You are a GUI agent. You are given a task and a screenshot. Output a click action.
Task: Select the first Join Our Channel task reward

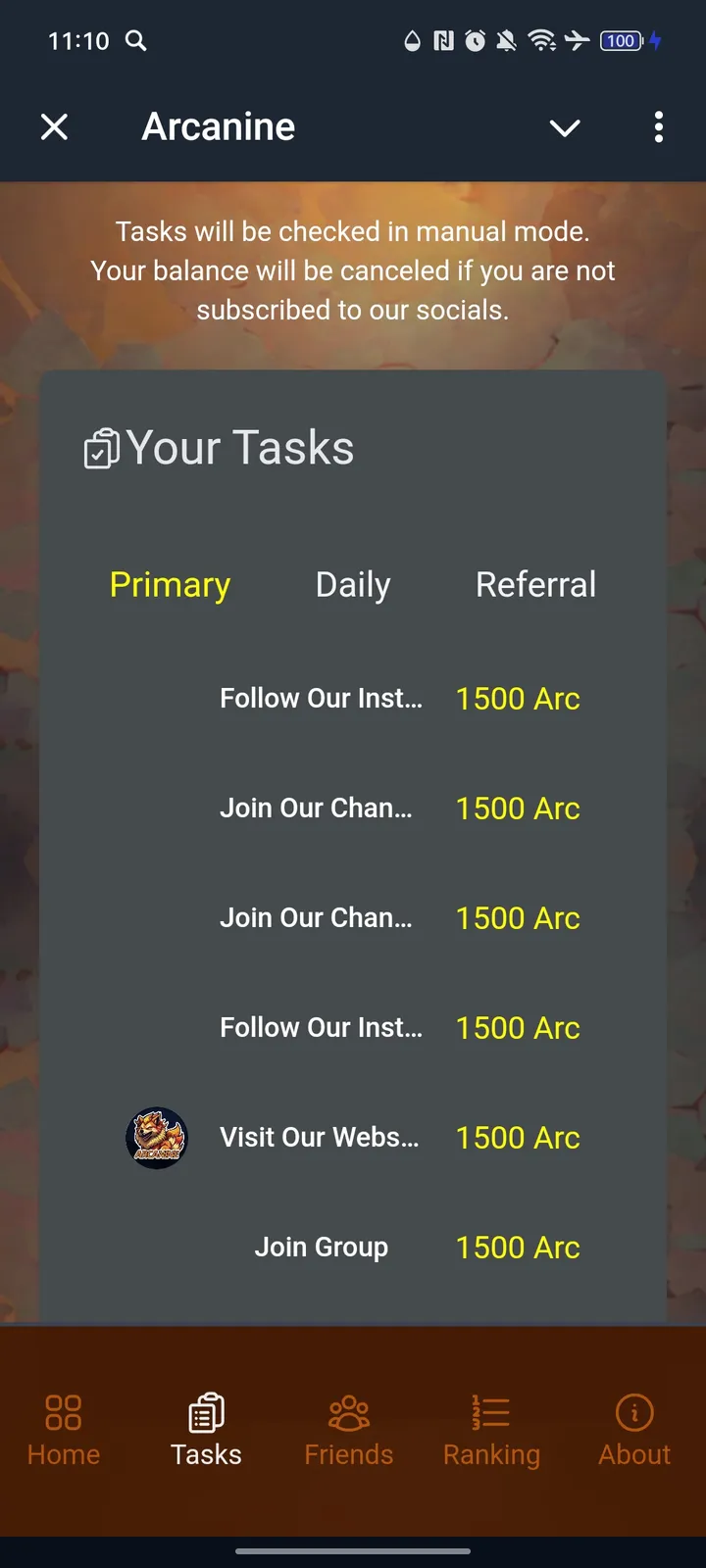pyautogui.click(x=518, y=808)
